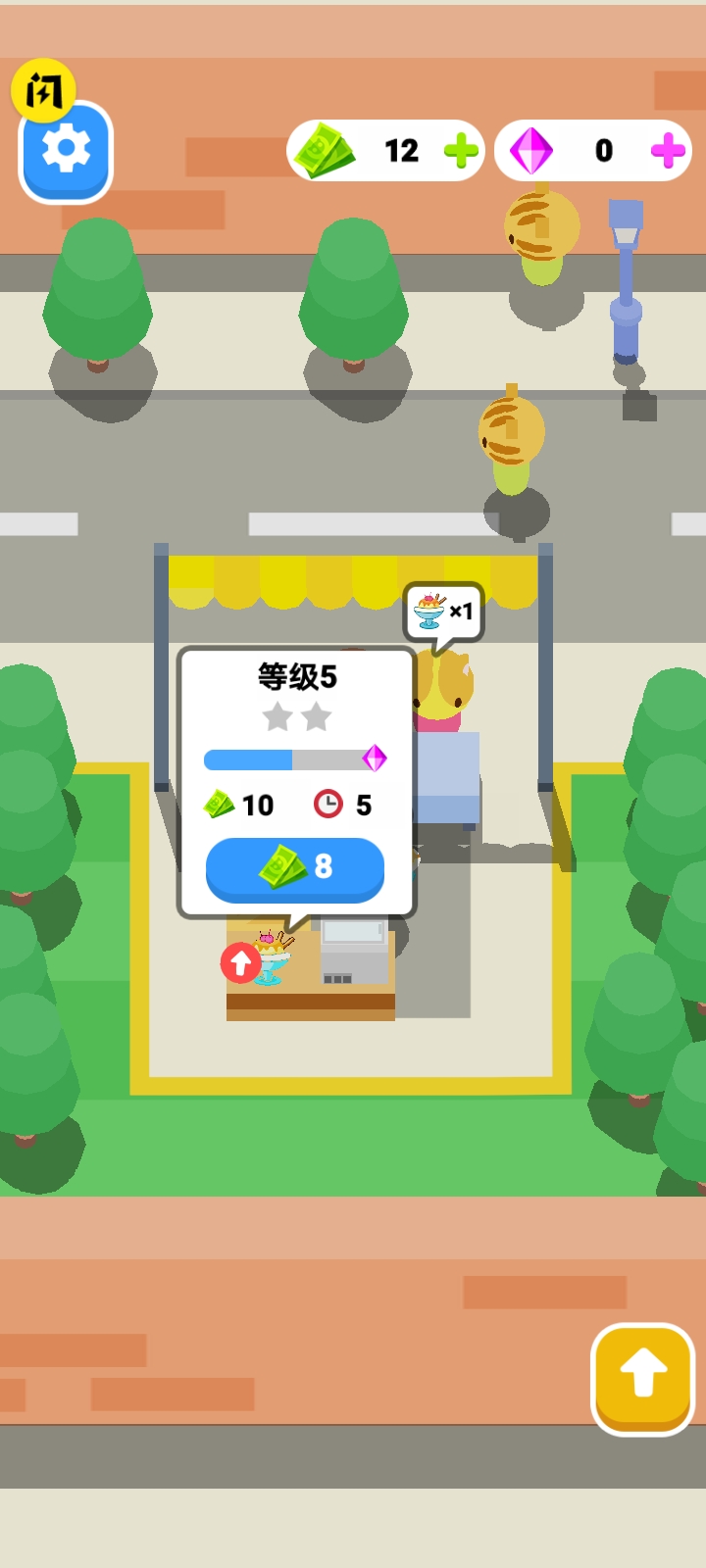The image size is (706, 1568).
Task: Add more cash with green plus
Action: coord(461,151)
